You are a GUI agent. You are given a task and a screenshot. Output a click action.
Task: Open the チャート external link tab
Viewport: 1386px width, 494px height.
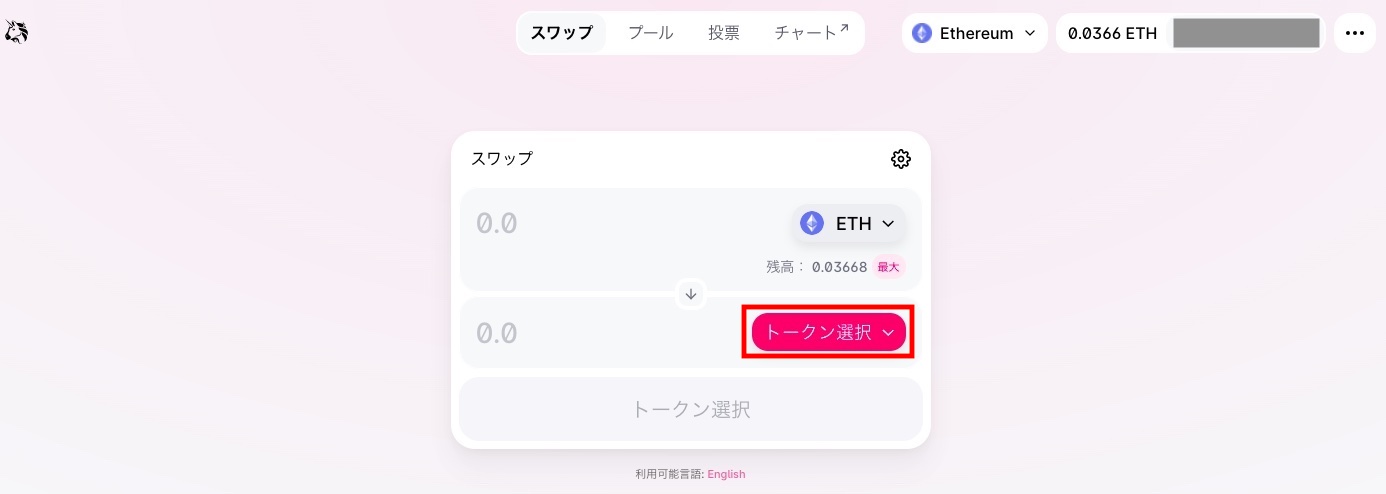point(811,33)
